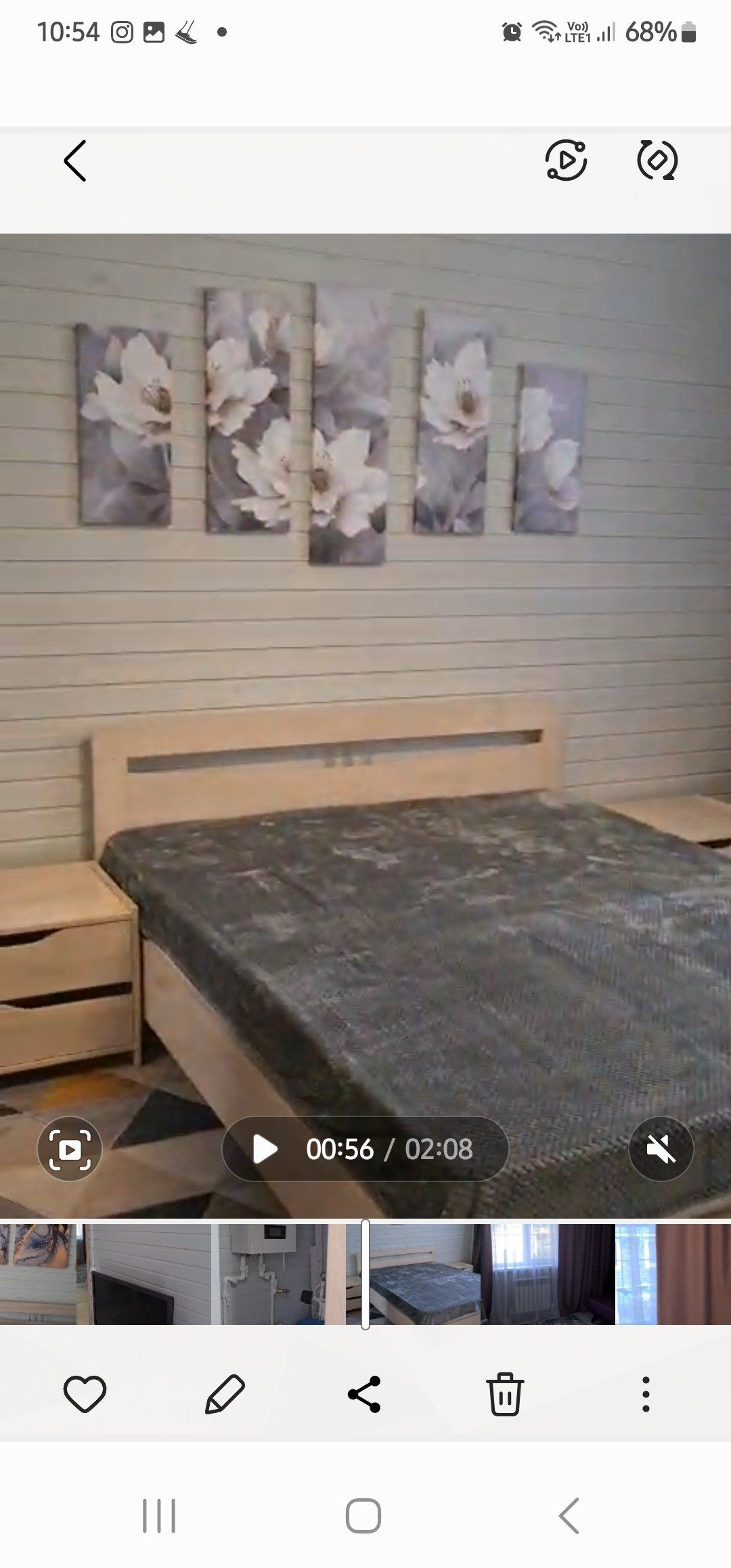Open recent apps from navigation bar
Viewport: 731px width, 1568px height.
(159, 1516)
